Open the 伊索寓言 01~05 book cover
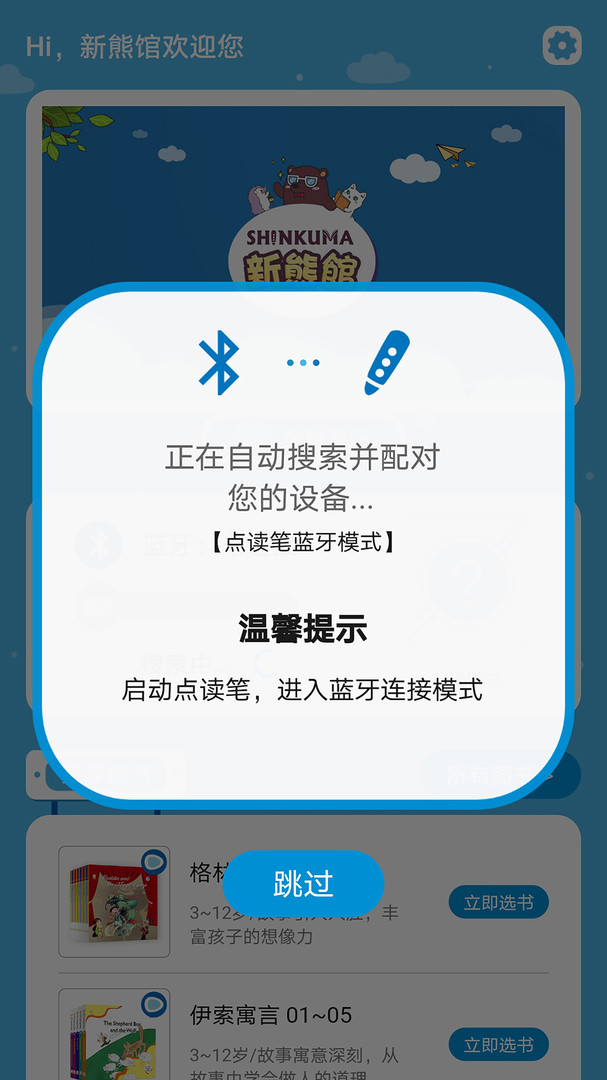607x1080 pixels. tap(114, 1034)
